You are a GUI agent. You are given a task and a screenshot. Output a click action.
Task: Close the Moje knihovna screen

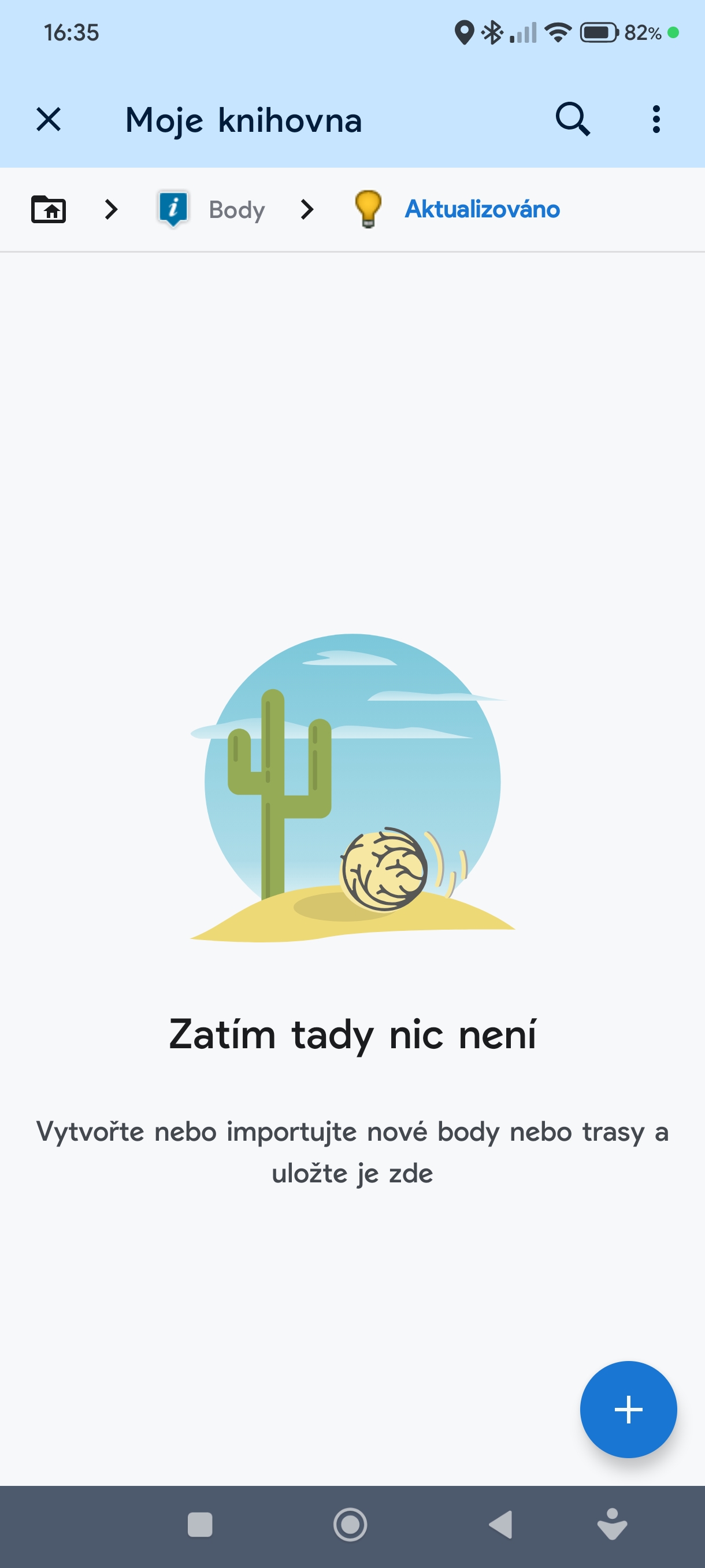[x=49, y=119]
